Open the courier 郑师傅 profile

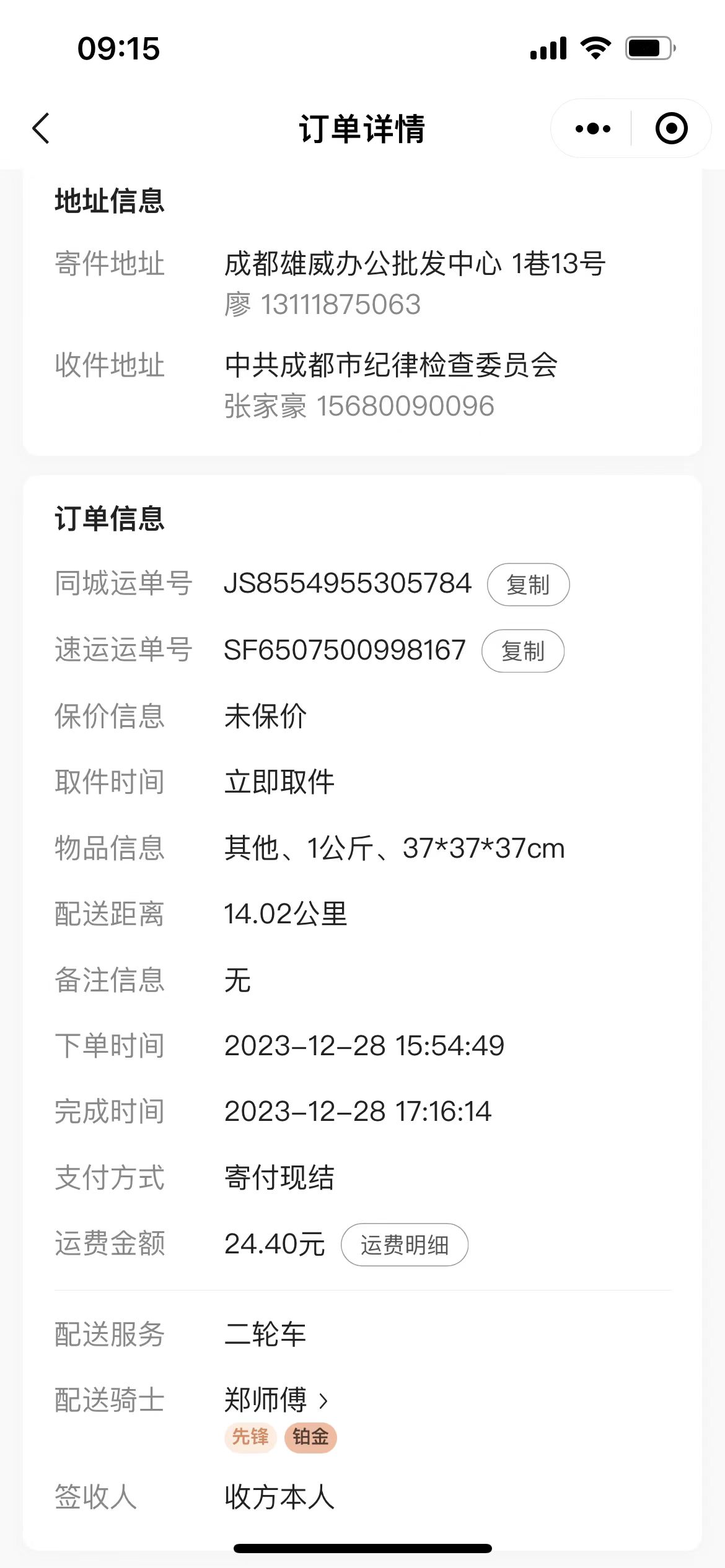[276, 1400]
